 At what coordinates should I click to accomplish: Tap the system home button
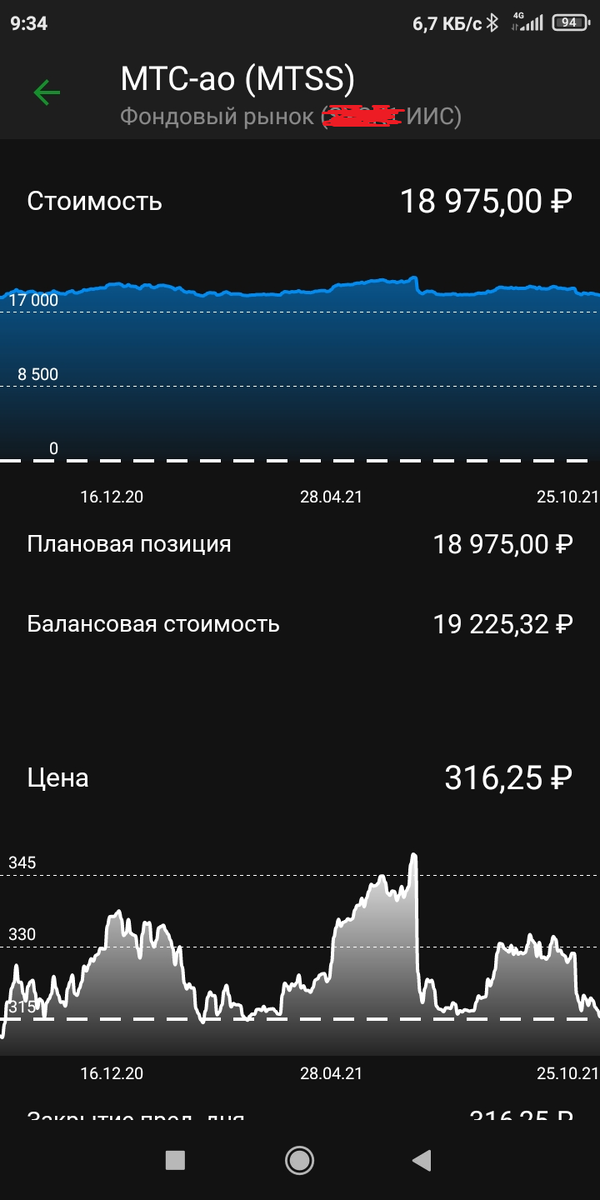[299, 1160]
